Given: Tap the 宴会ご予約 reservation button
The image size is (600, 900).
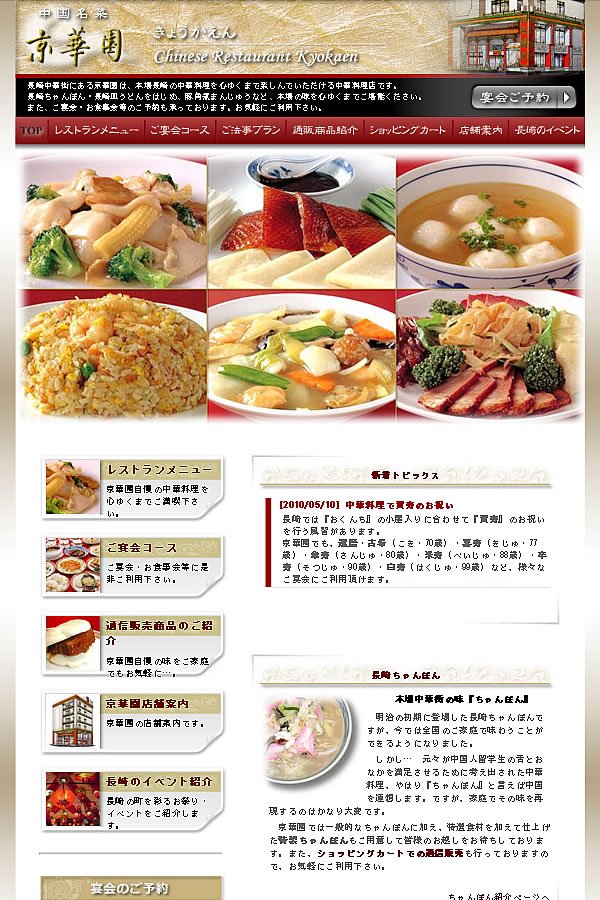Looking at the screenshot, I should pyautogui.click(x=523, y=97).
